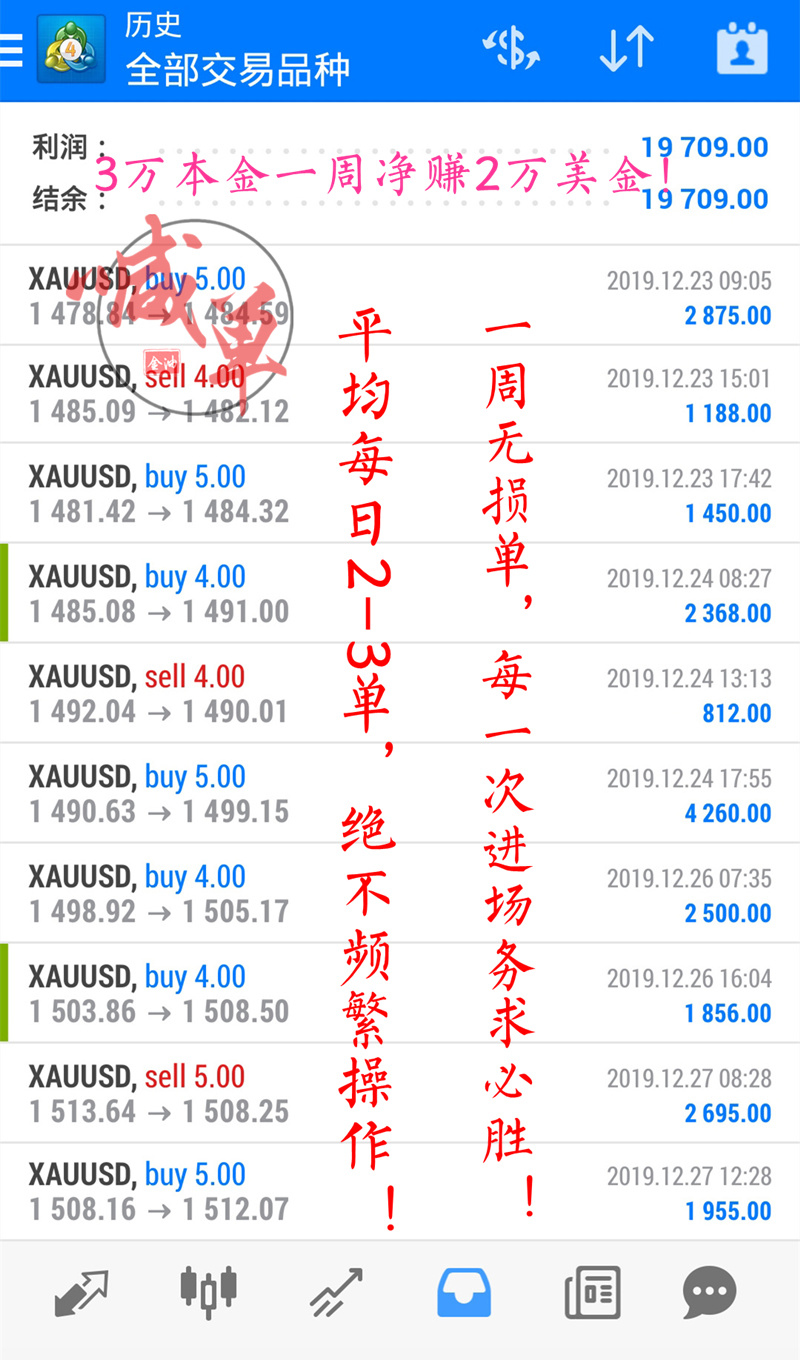The width and height of the screenshot is (800, 1360).
Task: Open the News tab
Action: [592, 1292]
